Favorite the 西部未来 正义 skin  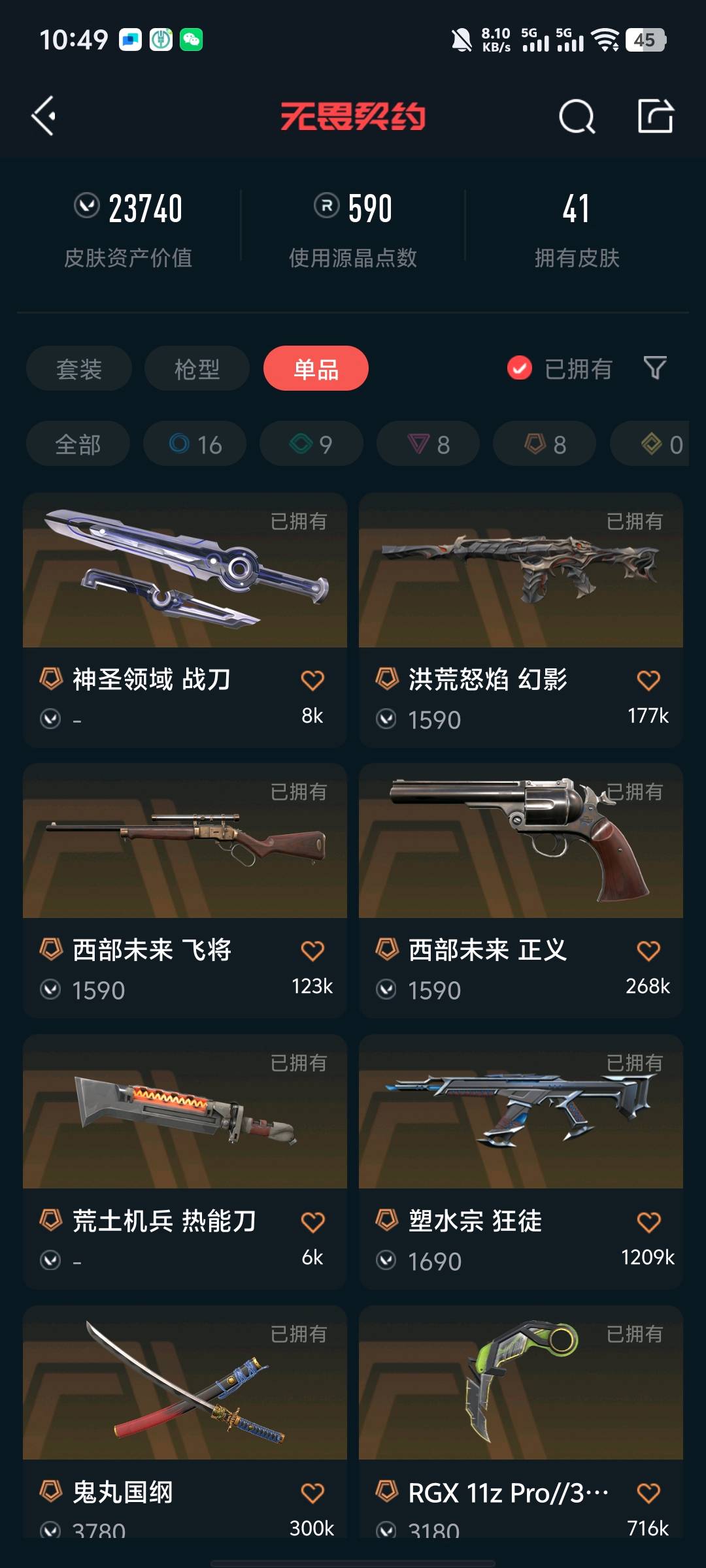pos(648,951)
